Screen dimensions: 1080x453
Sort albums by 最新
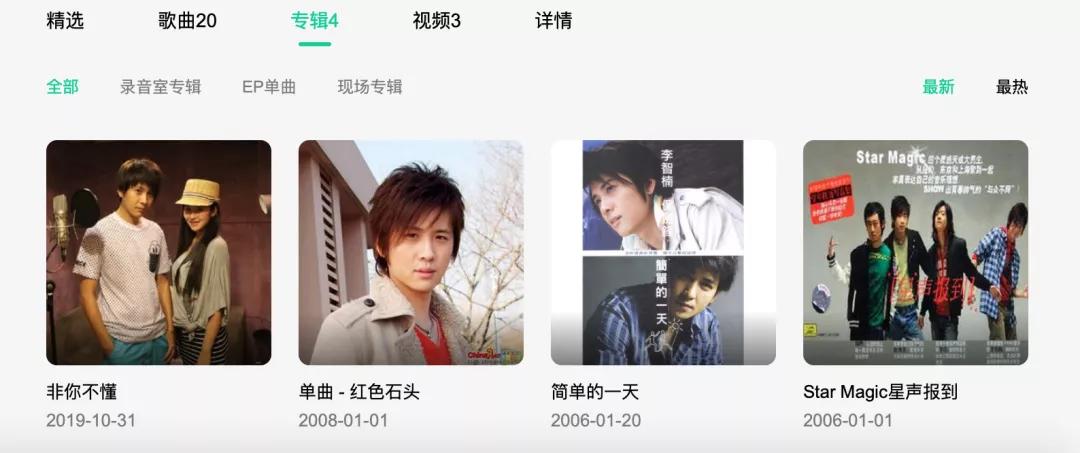(x=938, y=87)
